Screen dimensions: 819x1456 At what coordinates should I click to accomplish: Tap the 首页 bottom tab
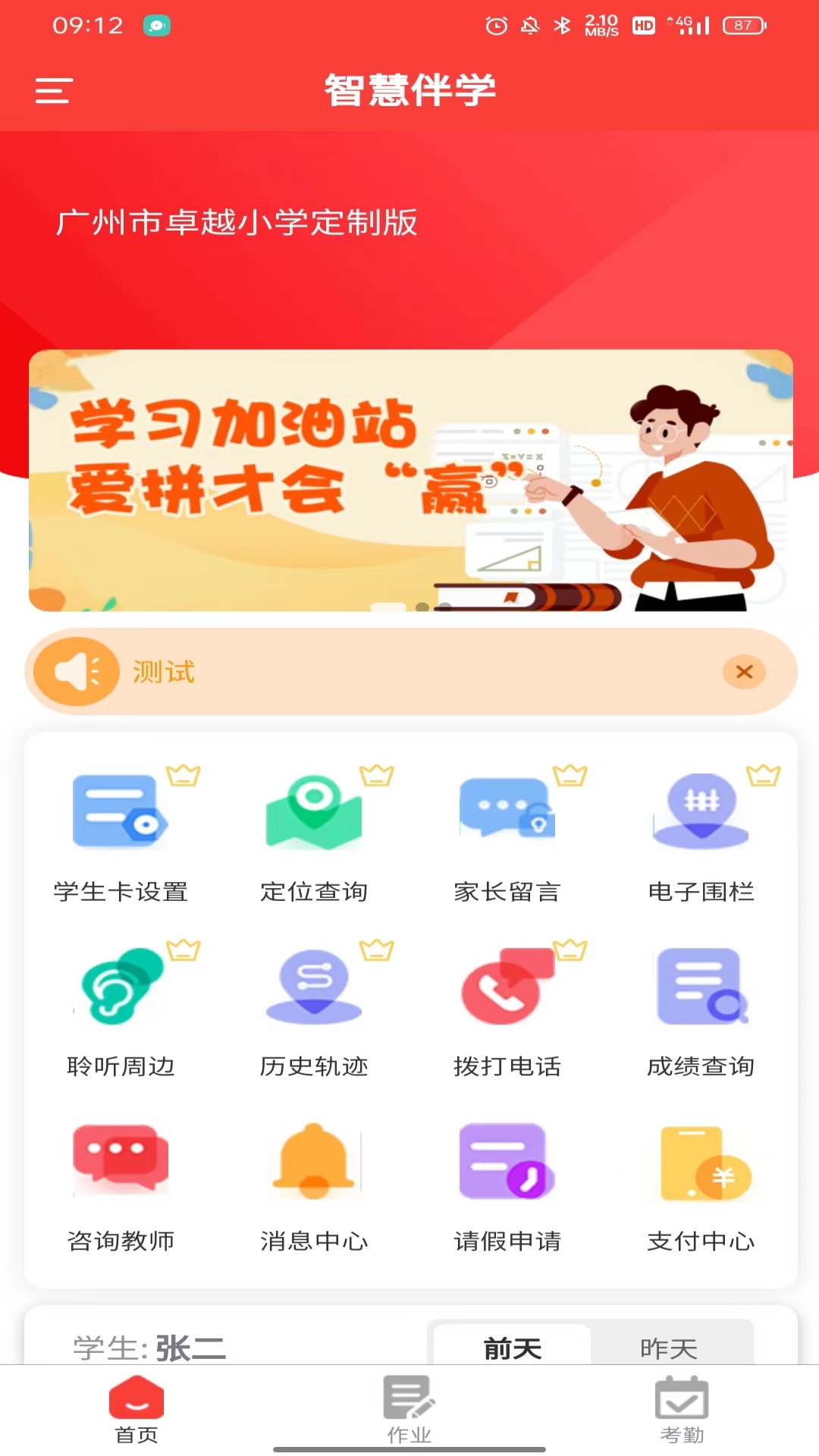[136, 1410]
